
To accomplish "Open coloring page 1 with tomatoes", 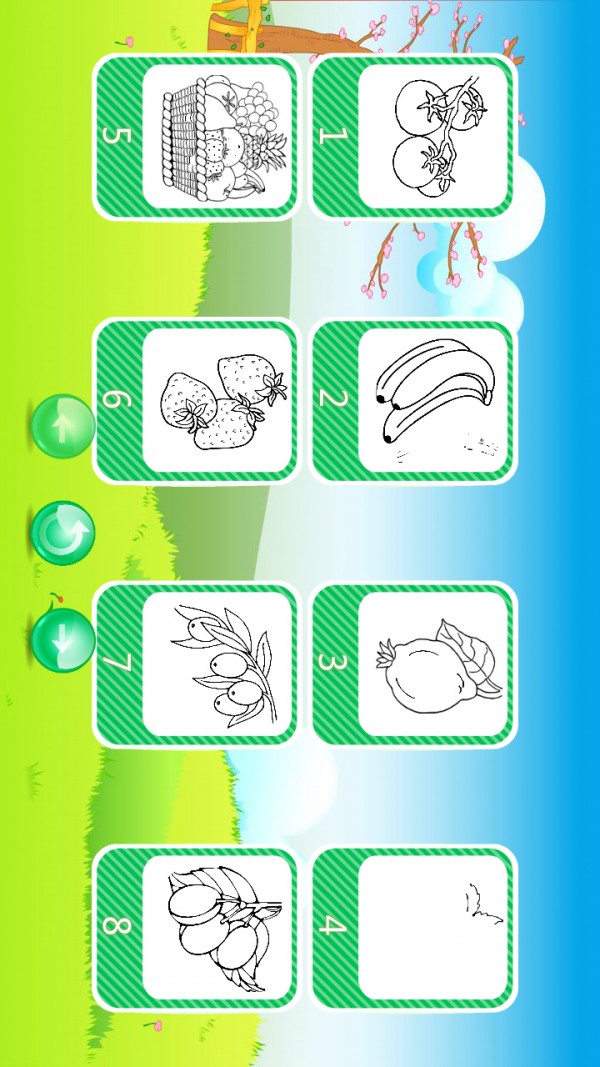I will (414, 137).
